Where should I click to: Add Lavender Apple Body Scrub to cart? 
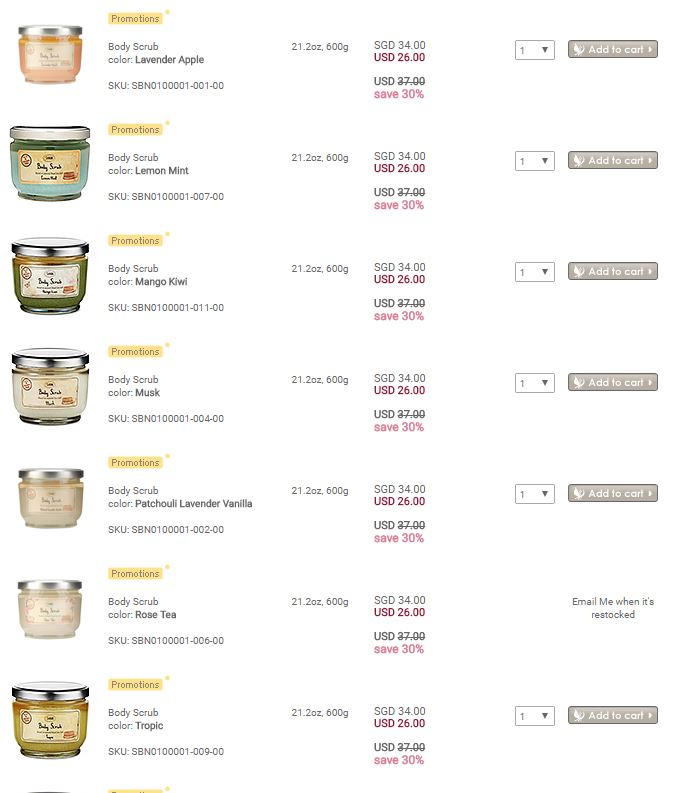click(612, 49)
